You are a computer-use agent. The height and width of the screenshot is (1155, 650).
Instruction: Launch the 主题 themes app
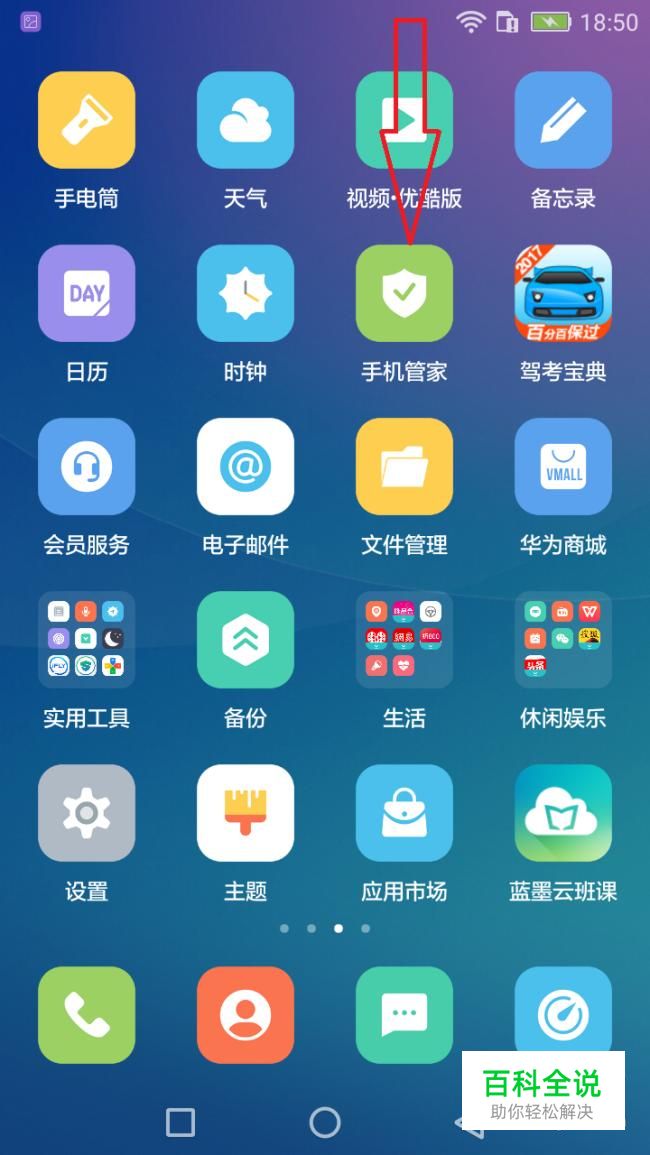(245, 812)
